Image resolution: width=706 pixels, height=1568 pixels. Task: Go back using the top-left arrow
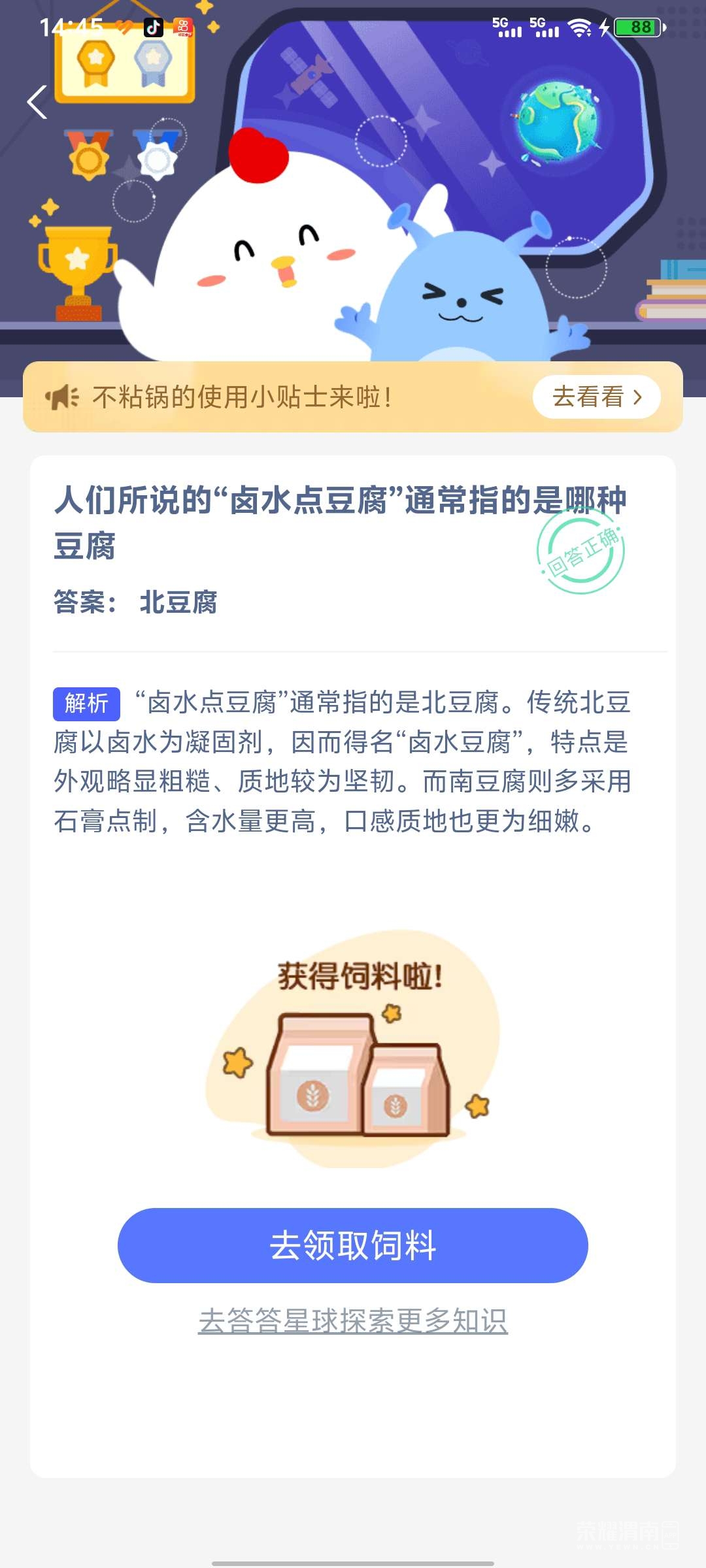37,103
